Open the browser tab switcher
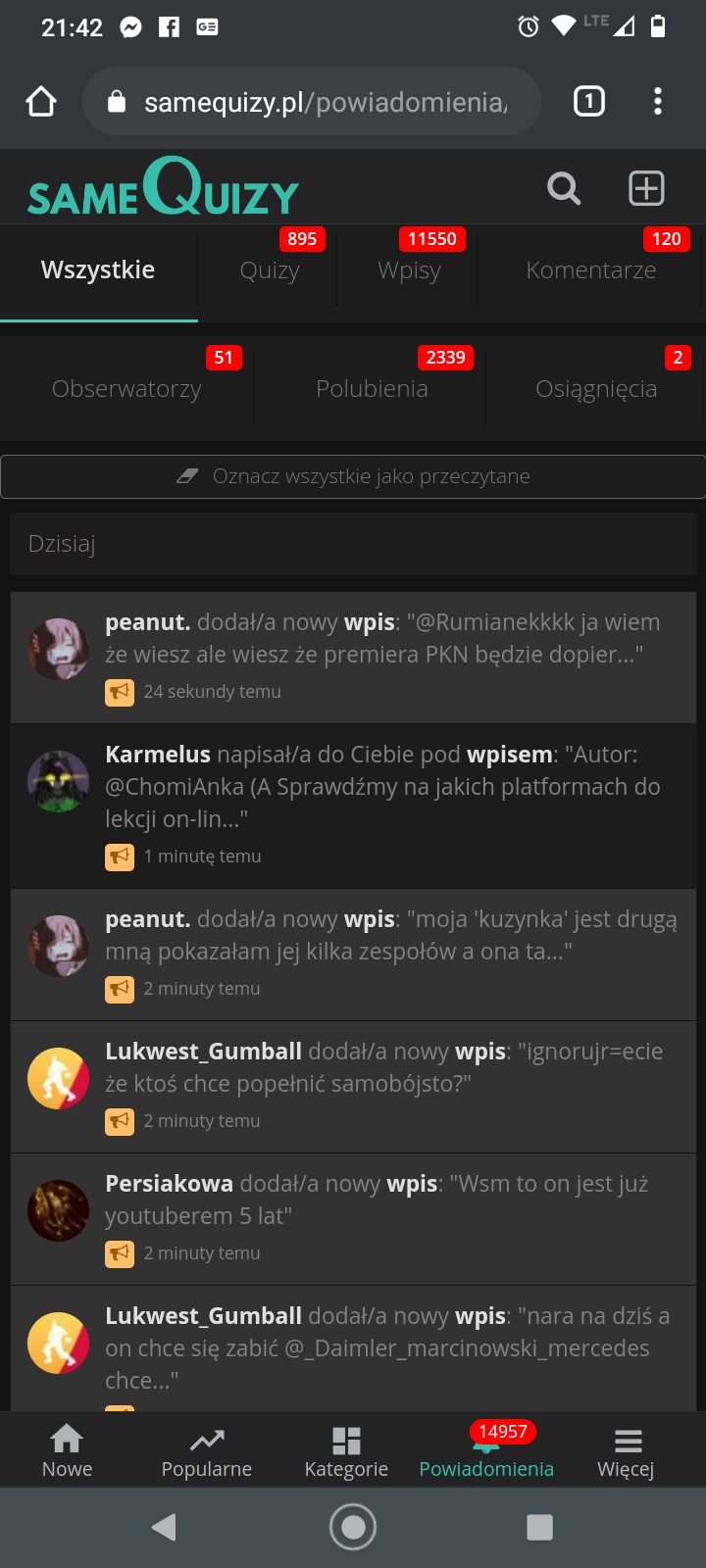Viewport: 706px width, 1568px height. (588, 101)
